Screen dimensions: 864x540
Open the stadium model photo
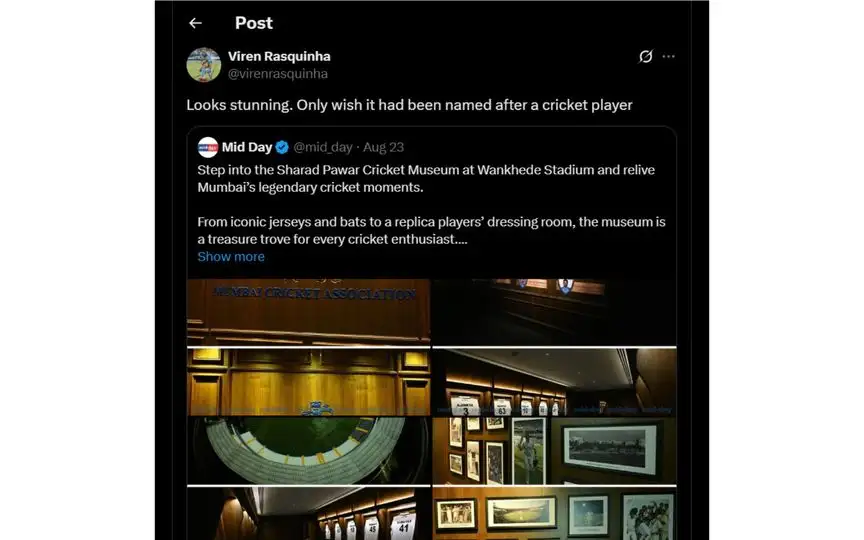(308, 450)
